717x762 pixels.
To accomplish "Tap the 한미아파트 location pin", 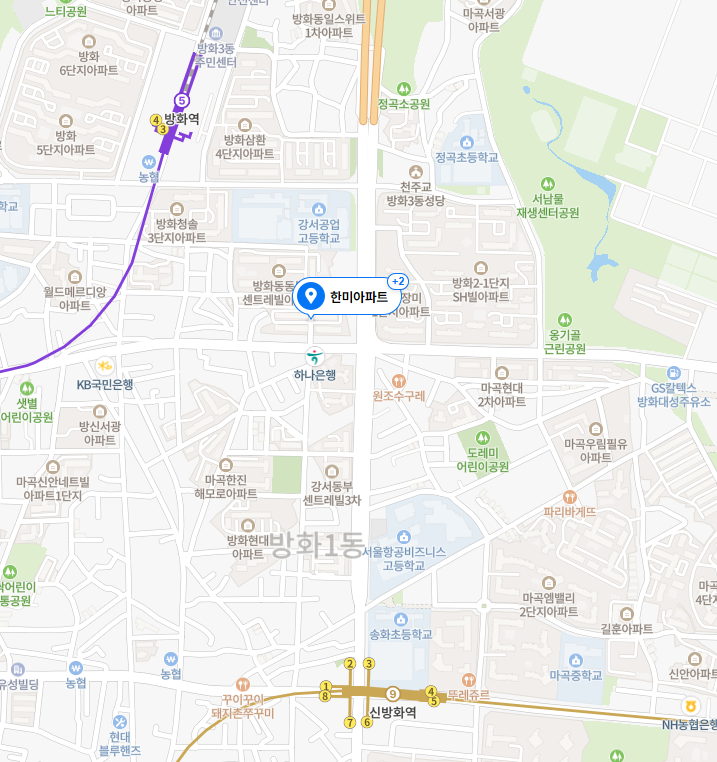I will point(311,296).
